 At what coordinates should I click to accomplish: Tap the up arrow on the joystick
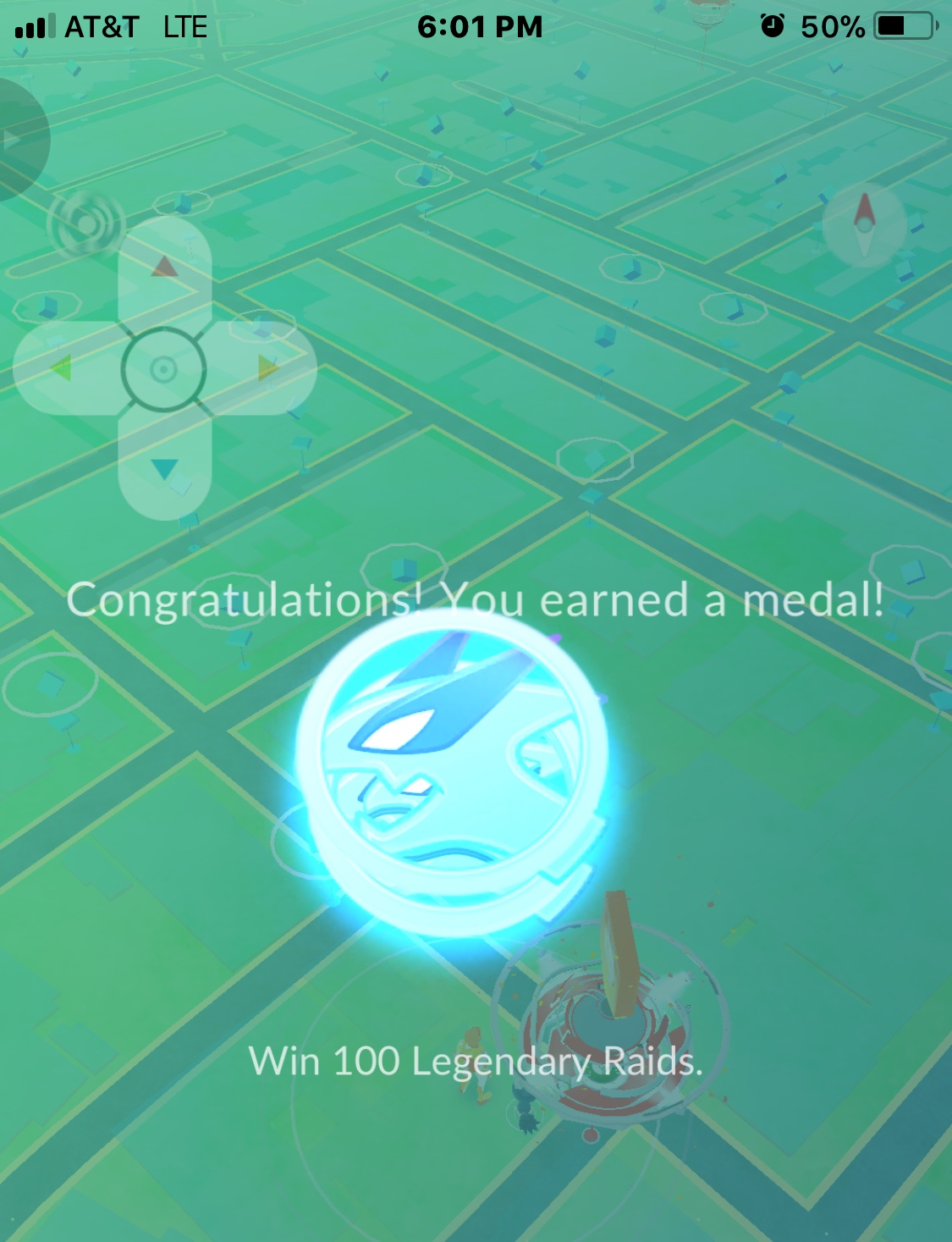pos(164,268)
